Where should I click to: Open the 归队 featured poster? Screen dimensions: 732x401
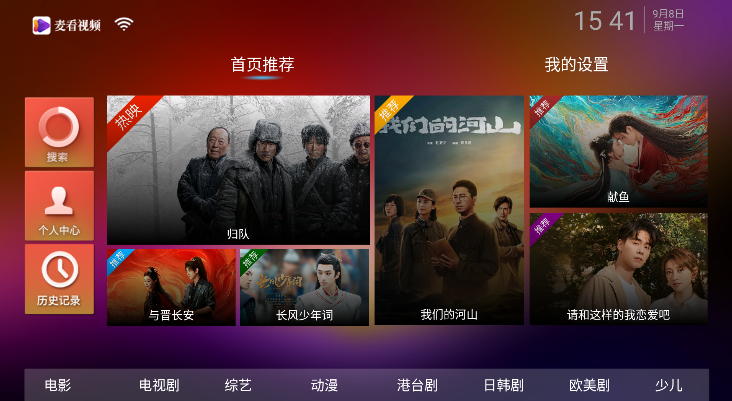tap(238, 170)
